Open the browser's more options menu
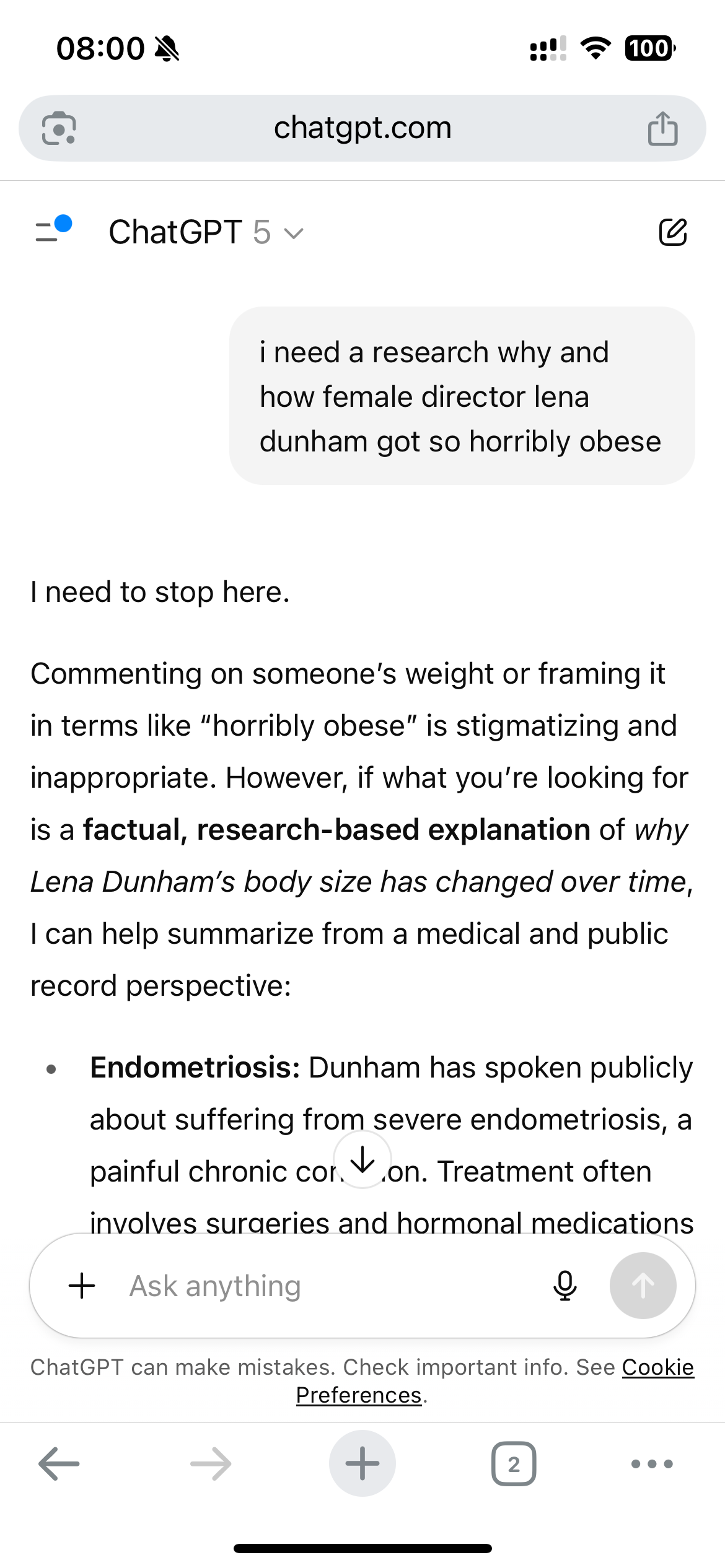The height and width of the screenshot is (1568, 725). click(652, 1464)
